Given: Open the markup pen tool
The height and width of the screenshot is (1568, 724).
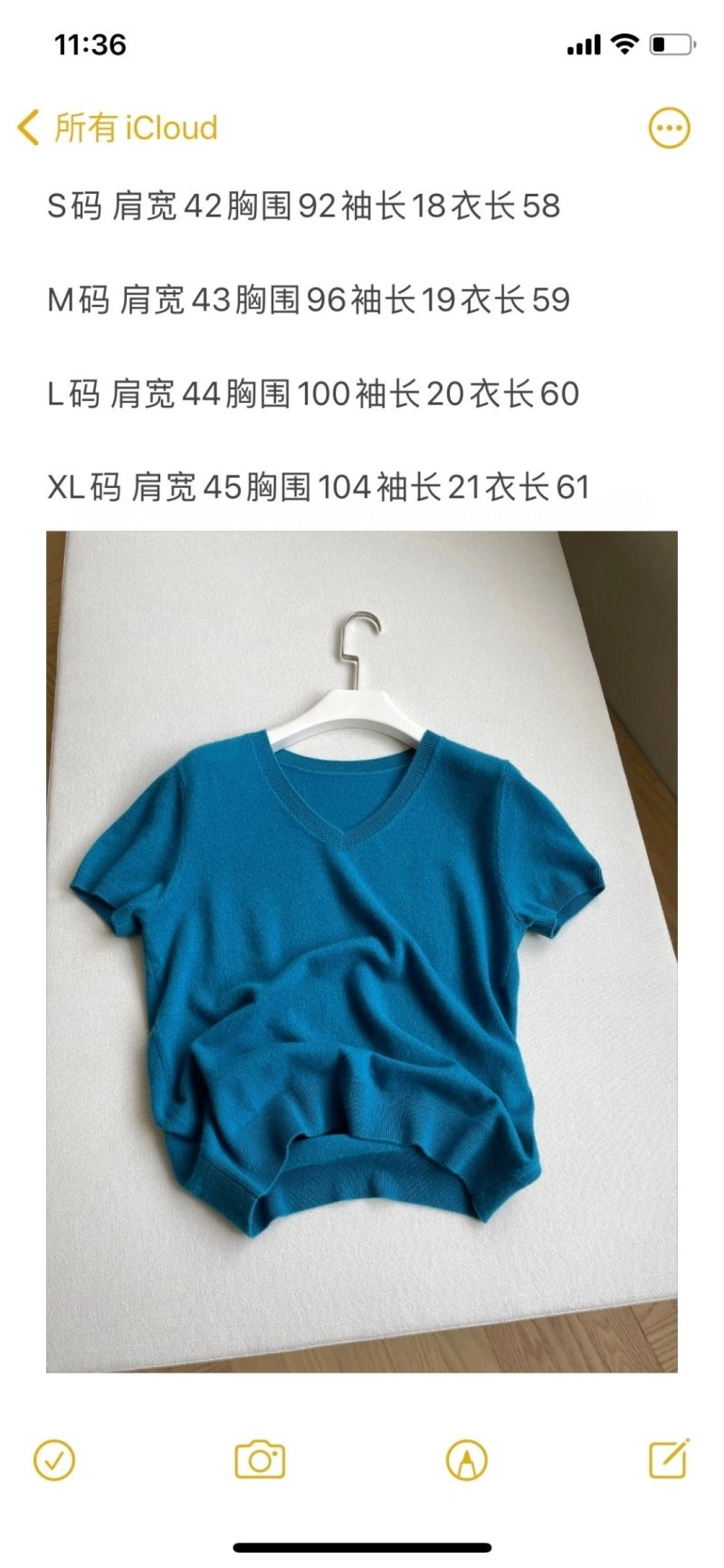Looking at the screenshot, I should coord(467,1459).
